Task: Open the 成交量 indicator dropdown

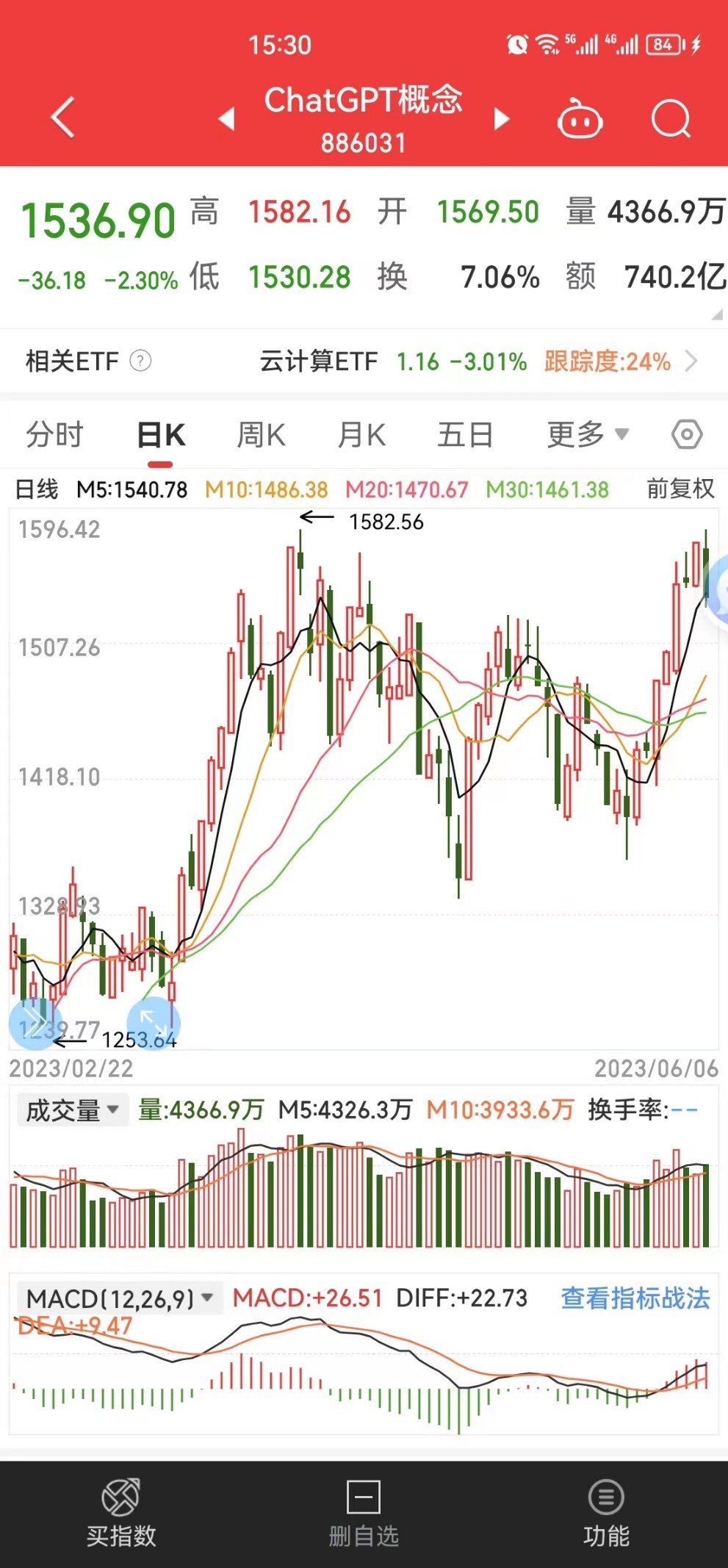Action: 71,1110
